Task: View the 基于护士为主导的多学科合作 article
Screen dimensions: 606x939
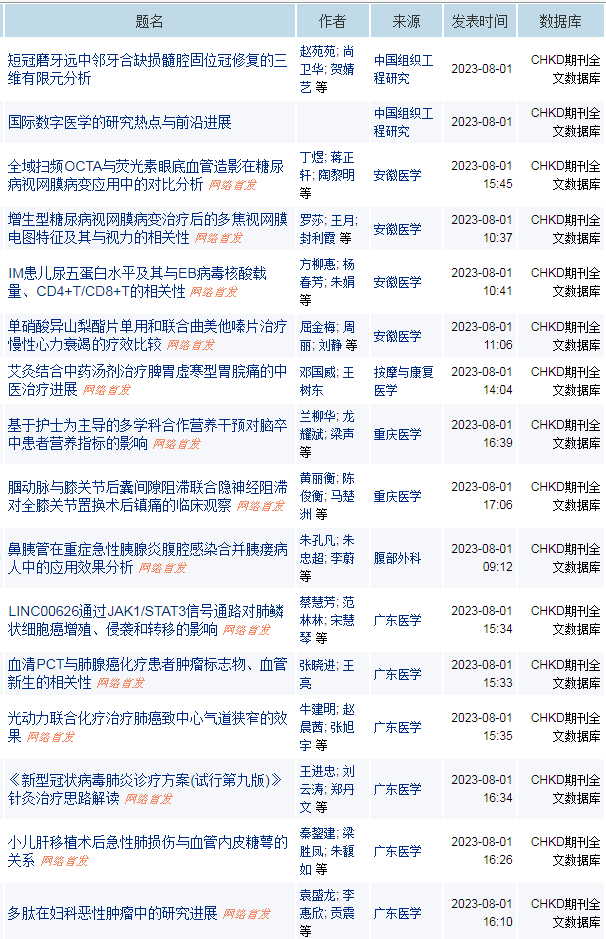Action: click(147, 425)
